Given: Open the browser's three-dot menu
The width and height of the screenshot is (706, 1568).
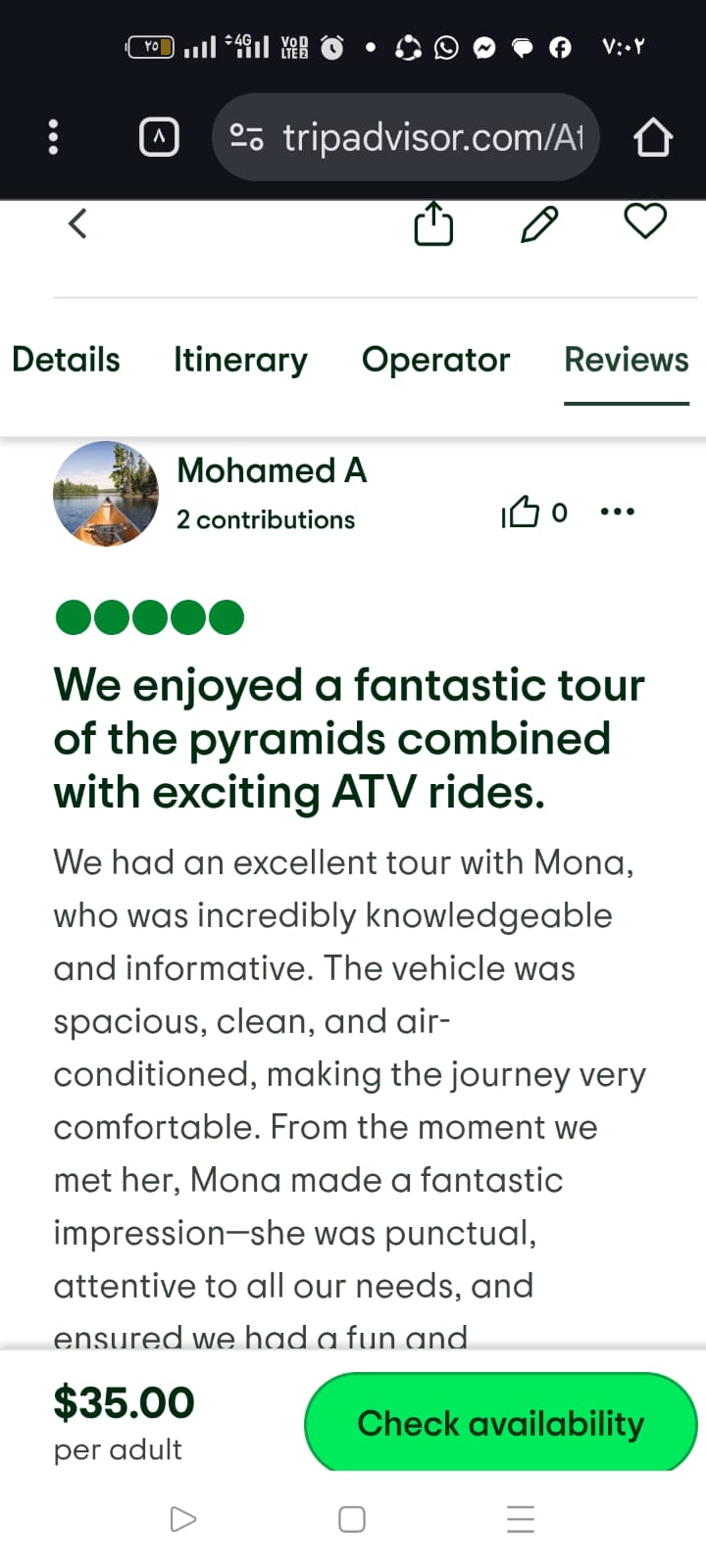Looking at the screenshot, I should (x=53, y=137).
